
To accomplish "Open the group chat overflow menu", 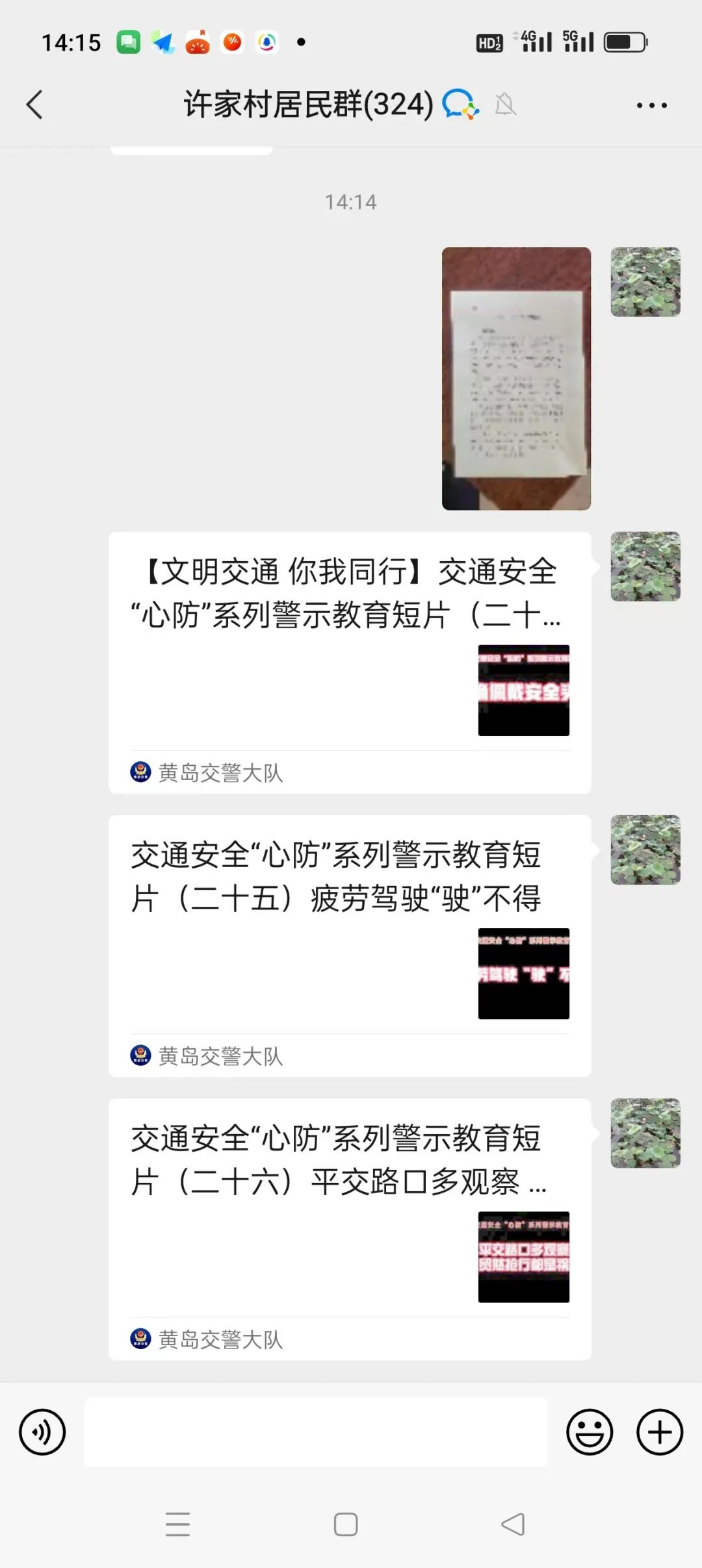I will (651, 105).
